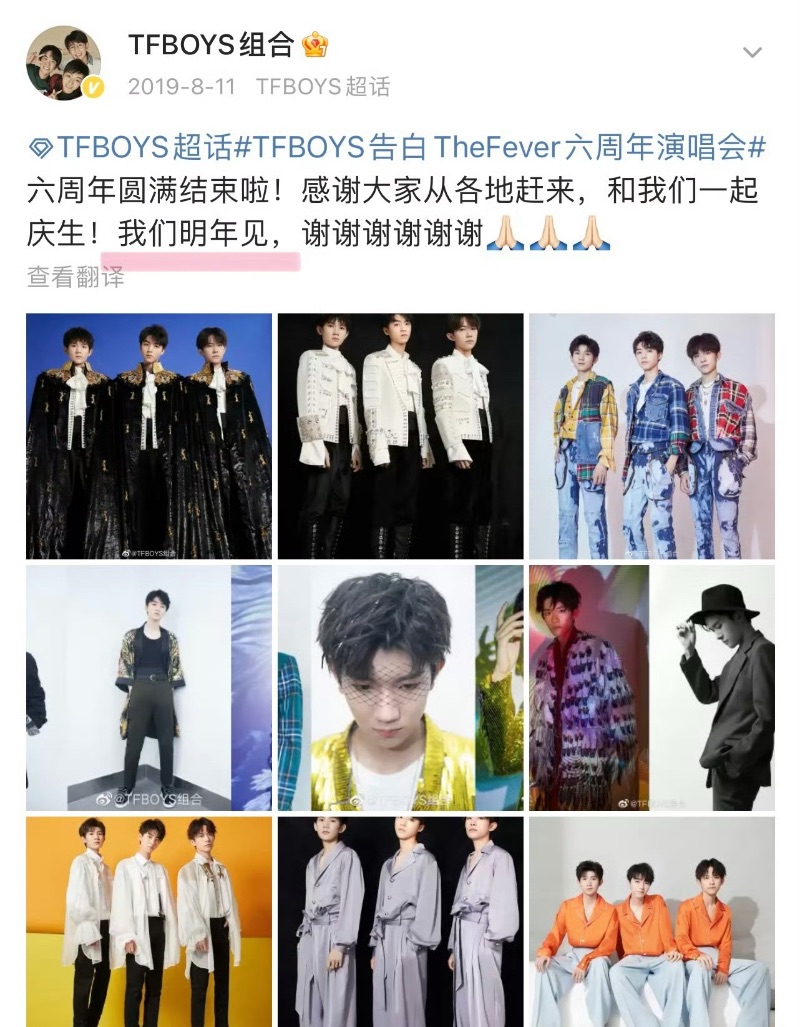
Task: Open photo with black hat and suit
Action: [x=651, y=687]
